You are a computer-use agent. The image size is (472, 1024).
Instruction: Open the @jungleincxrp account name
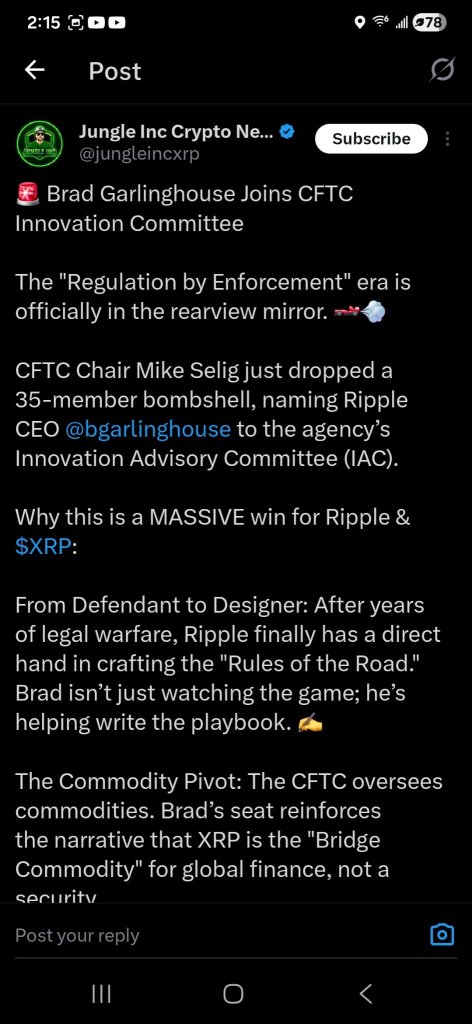(138, 154)
